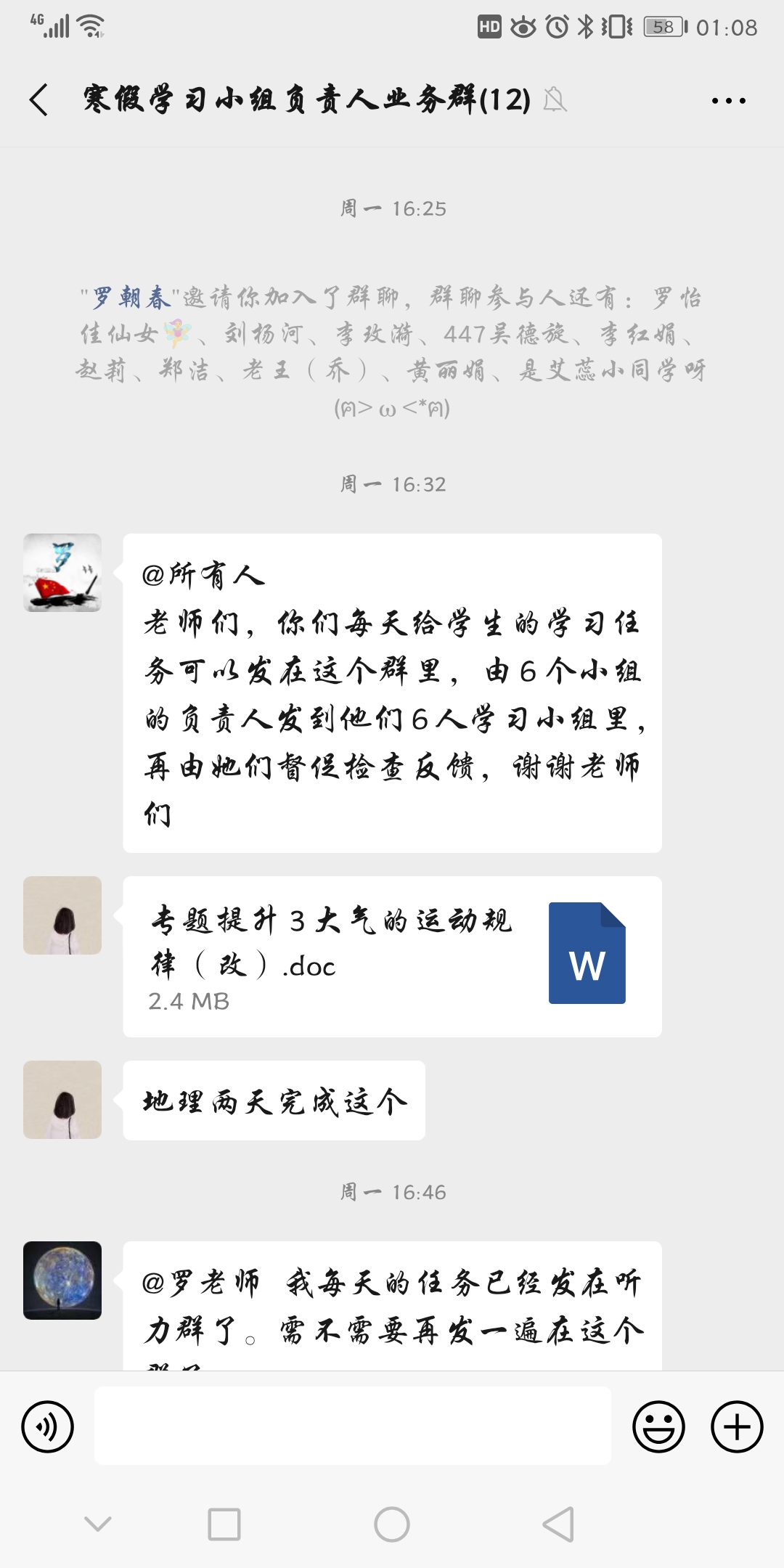Go back from the group chat
Image resolution: width=784 pixels, height=1568 pixels.
tap(39, 99)
